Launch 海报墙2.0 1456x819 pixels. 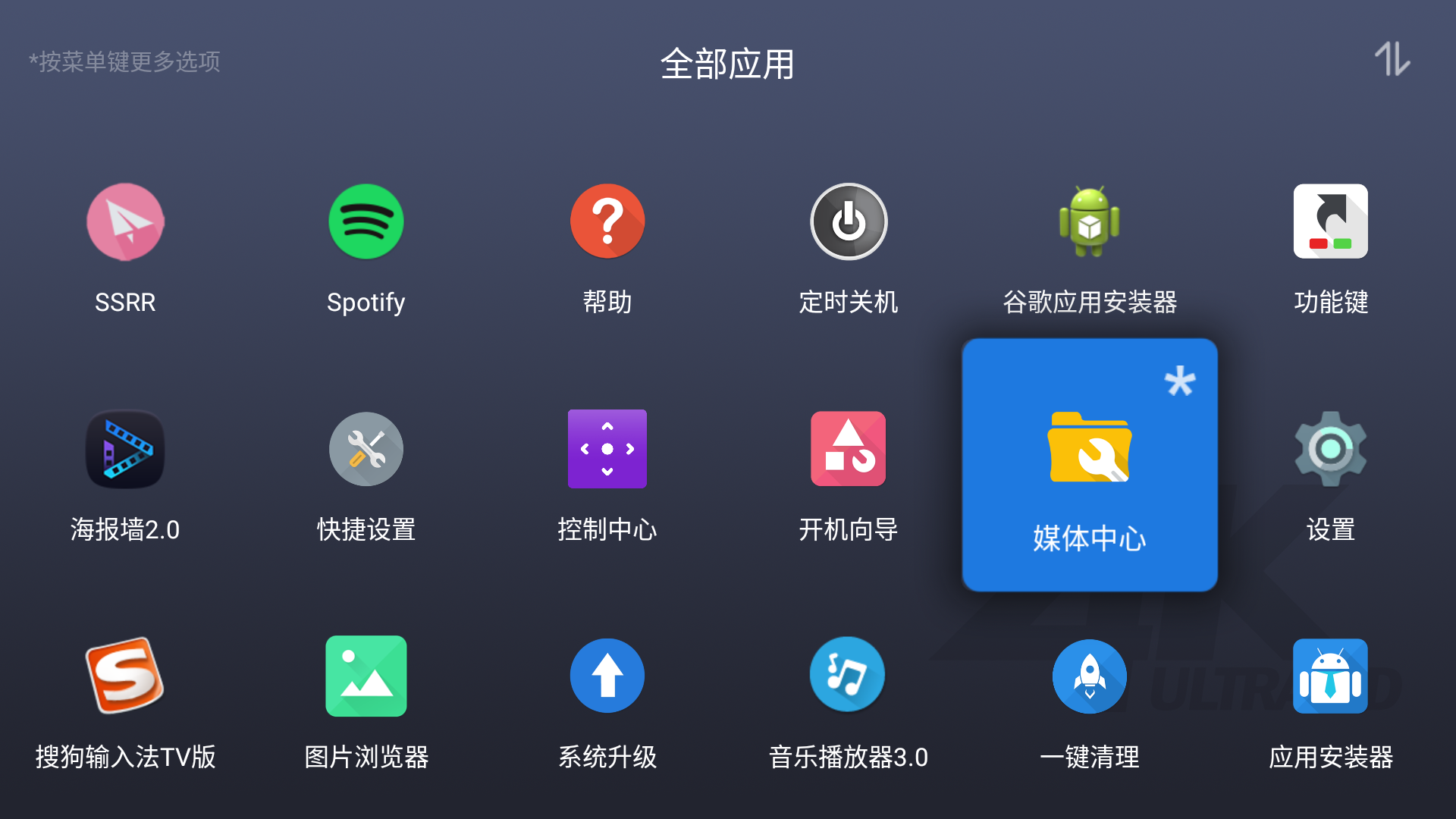125,450
